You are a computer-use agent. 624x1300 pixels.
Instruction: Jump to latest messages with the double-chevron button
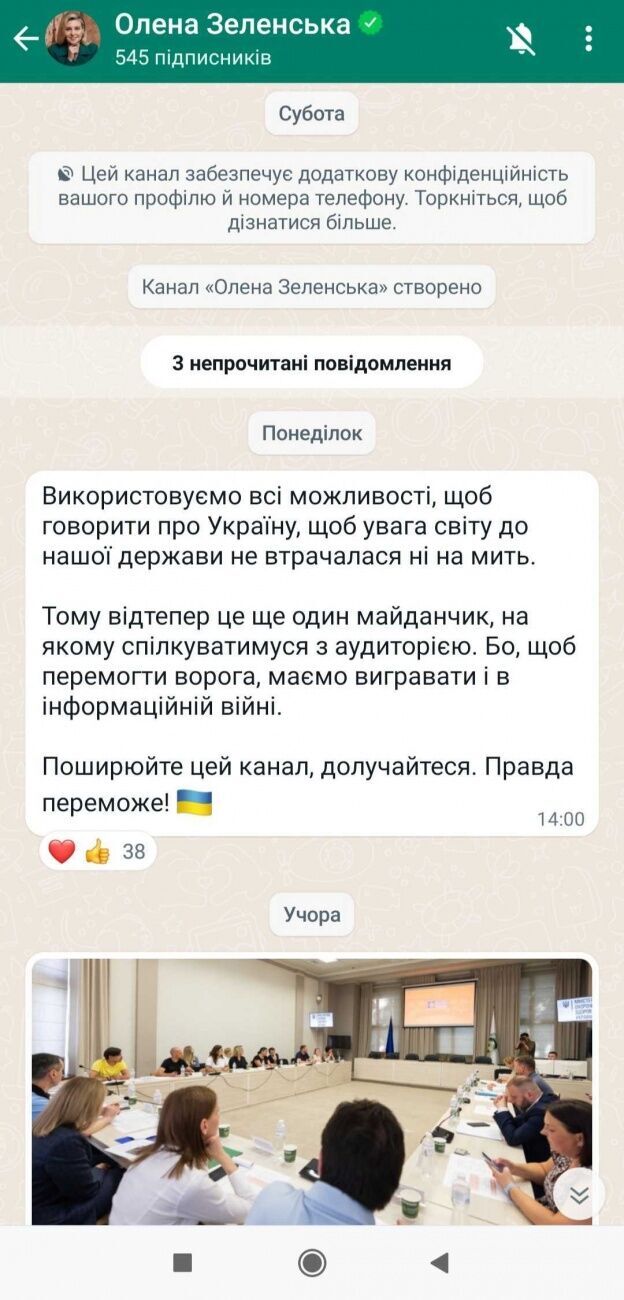click(x=579, y=1195)
